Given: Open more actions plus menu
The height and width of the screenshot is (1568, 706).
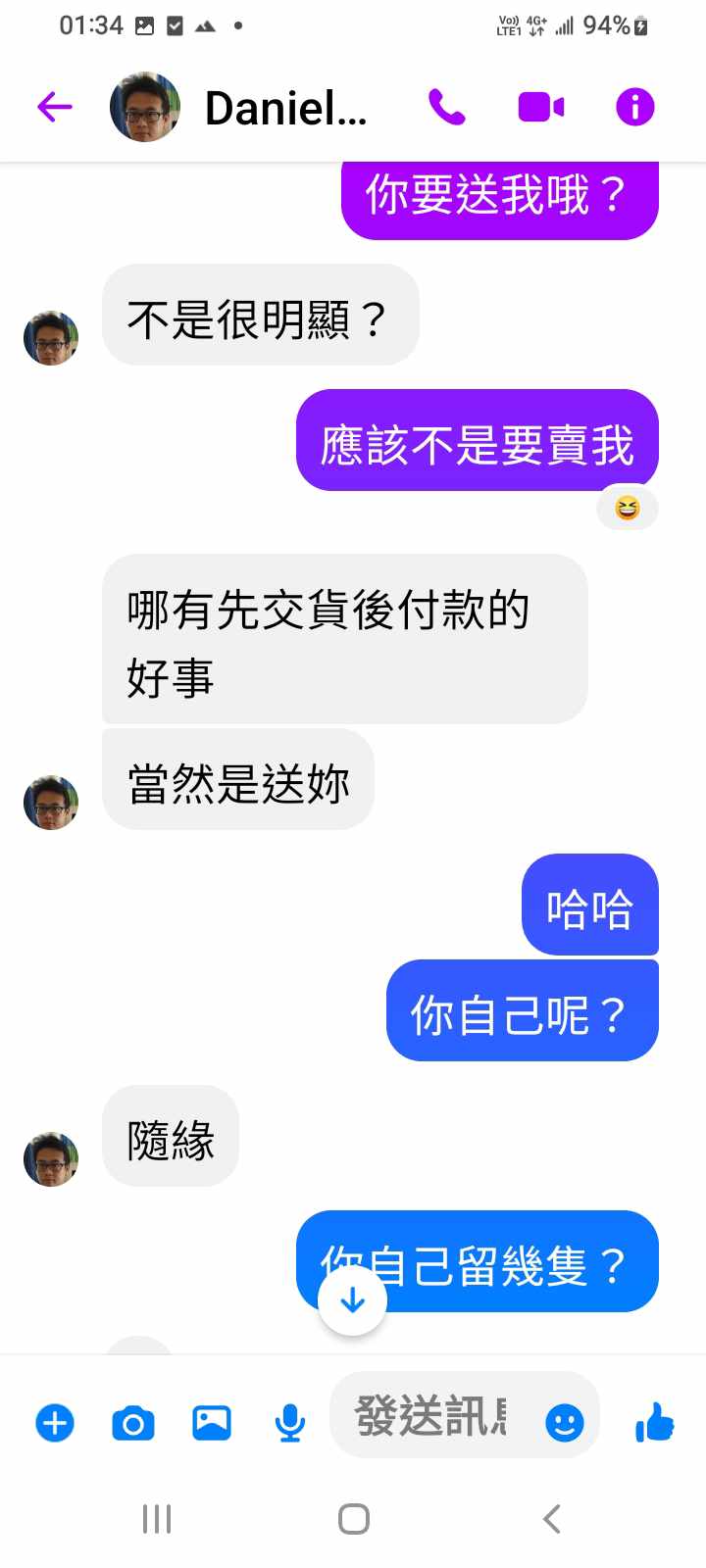Looking at the screenshot, I should [x=55, y=1422].
